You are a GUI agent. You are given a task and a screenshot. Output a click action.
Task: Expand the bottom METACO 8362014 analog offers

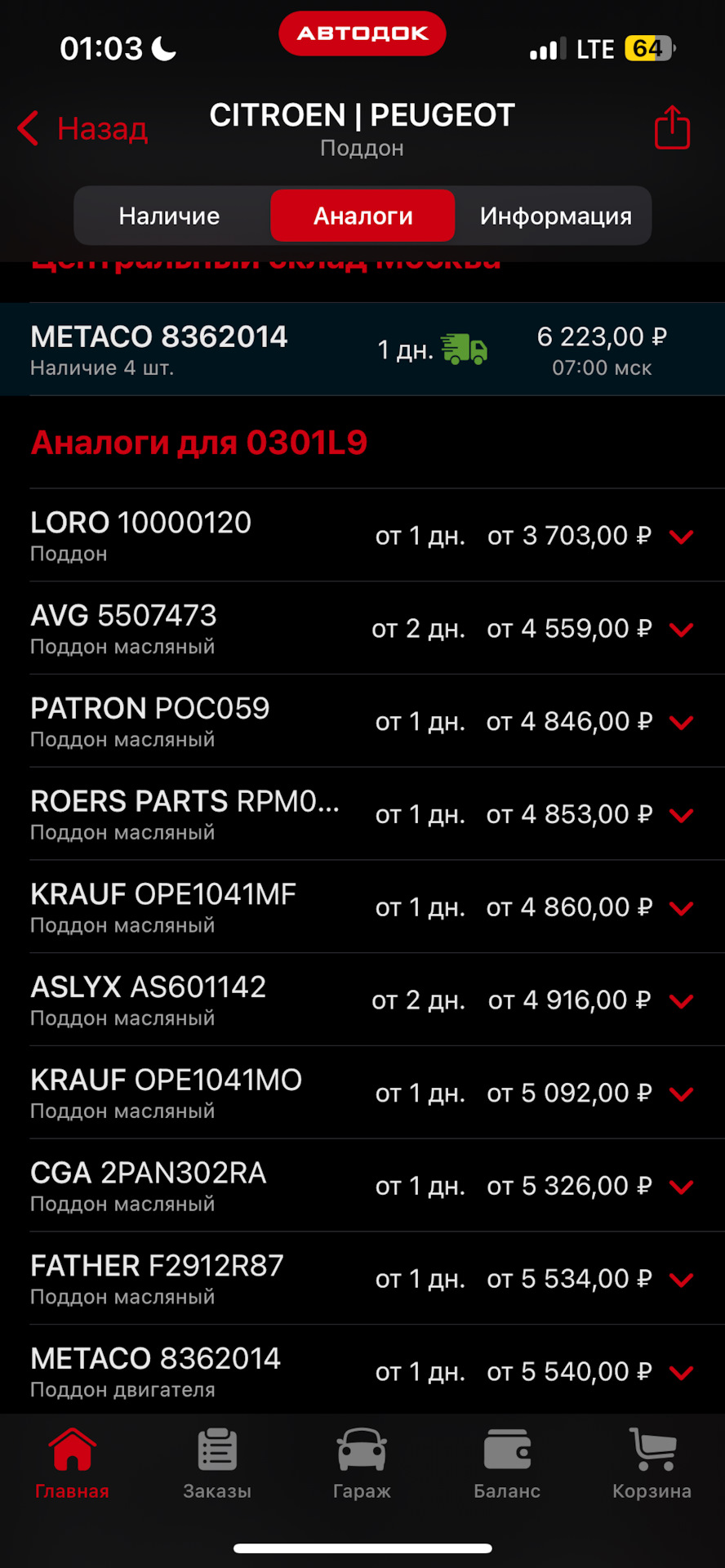(x=683, y=1373)
